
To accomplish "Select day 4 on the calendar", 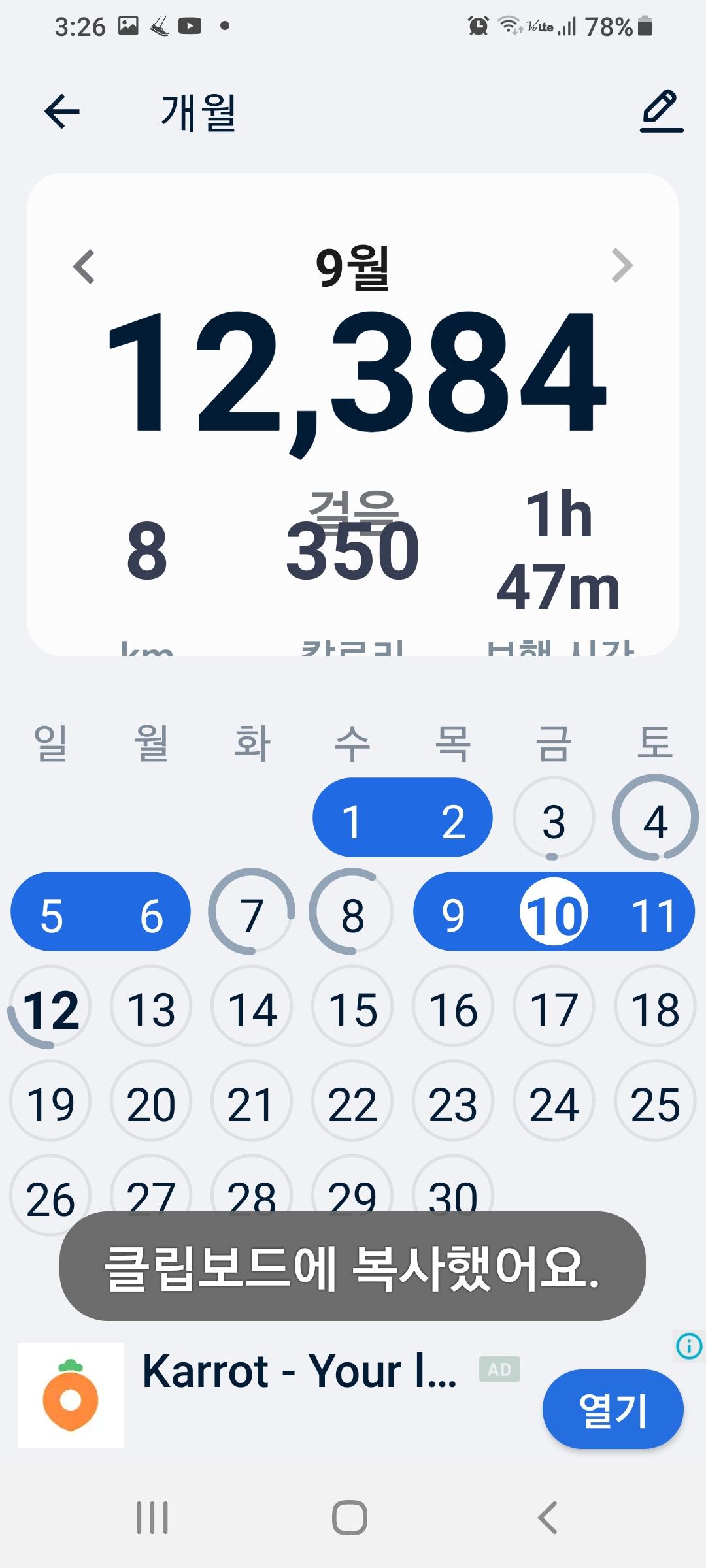I will (655, 819).
